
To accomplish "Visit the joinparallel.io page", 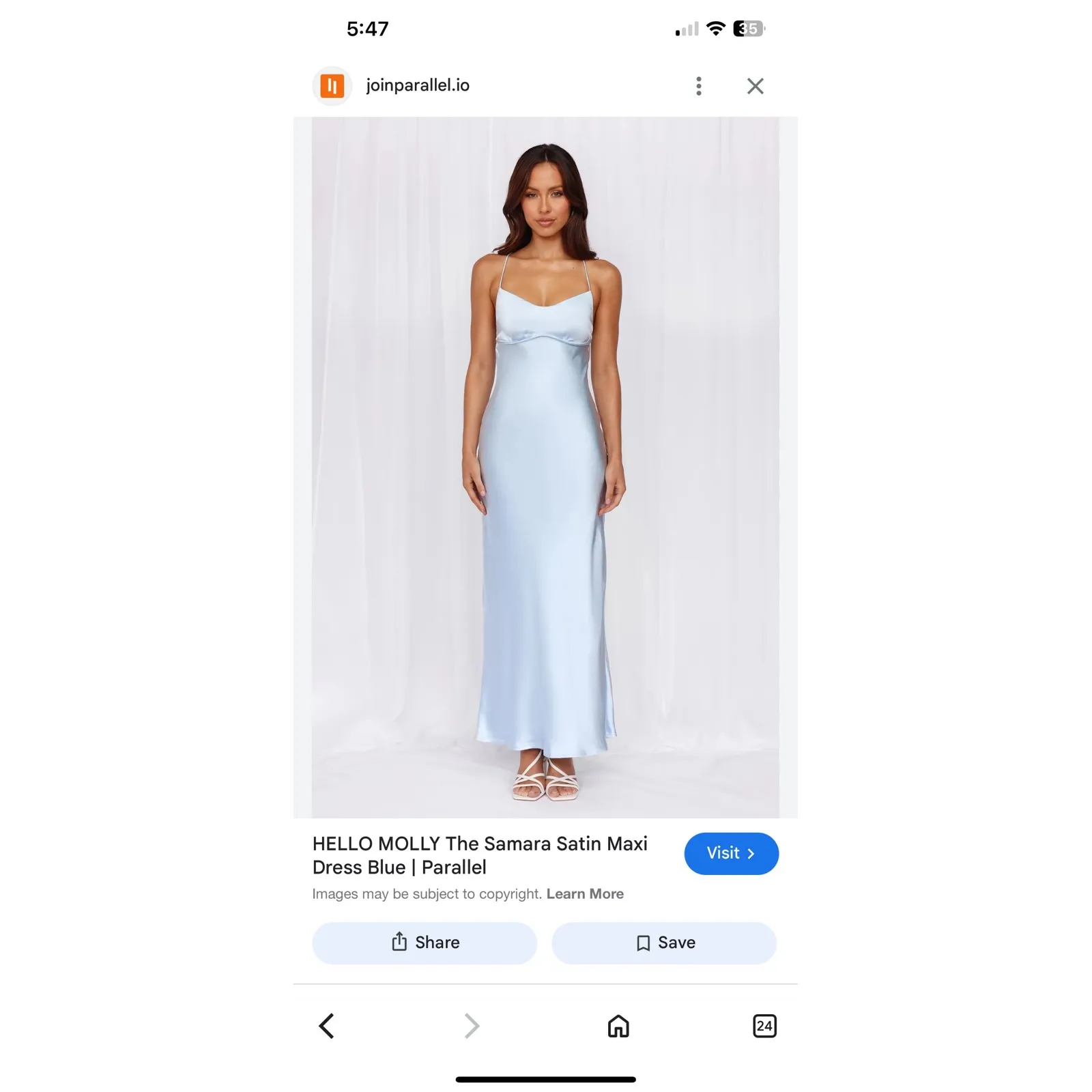I will (x=731, y=853).
